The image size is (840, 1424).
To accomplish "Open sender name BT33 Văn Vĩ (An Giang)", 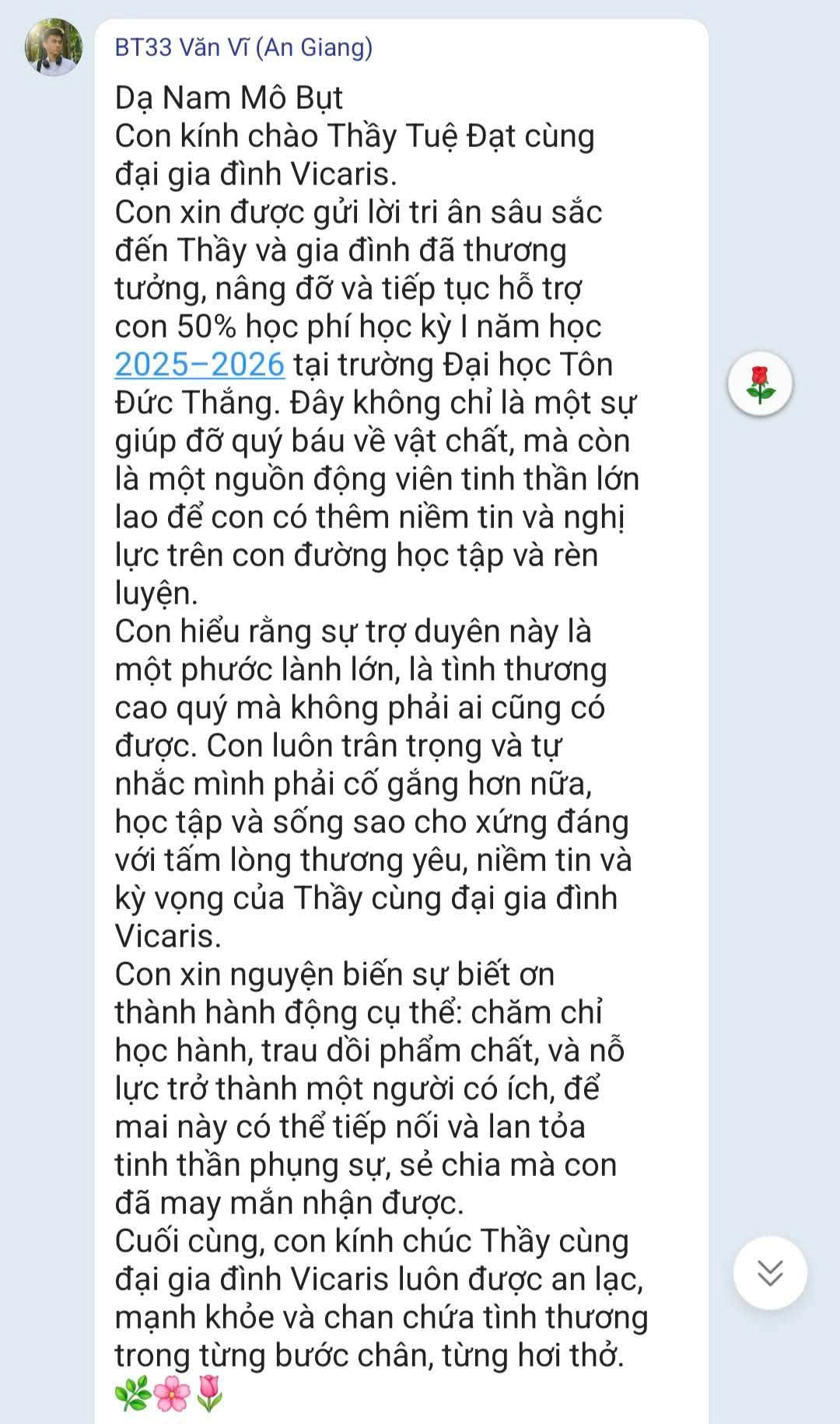I will pyautogui.click(x=243, y=47).
